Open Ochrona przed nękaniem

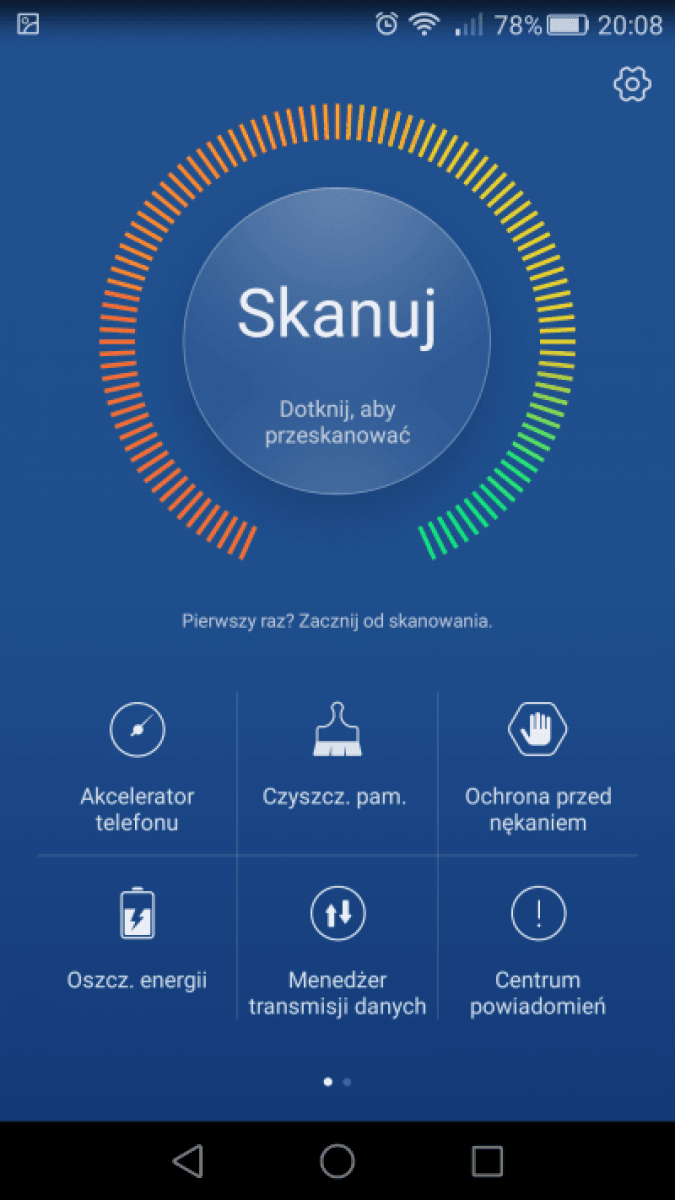coord(538,765)
